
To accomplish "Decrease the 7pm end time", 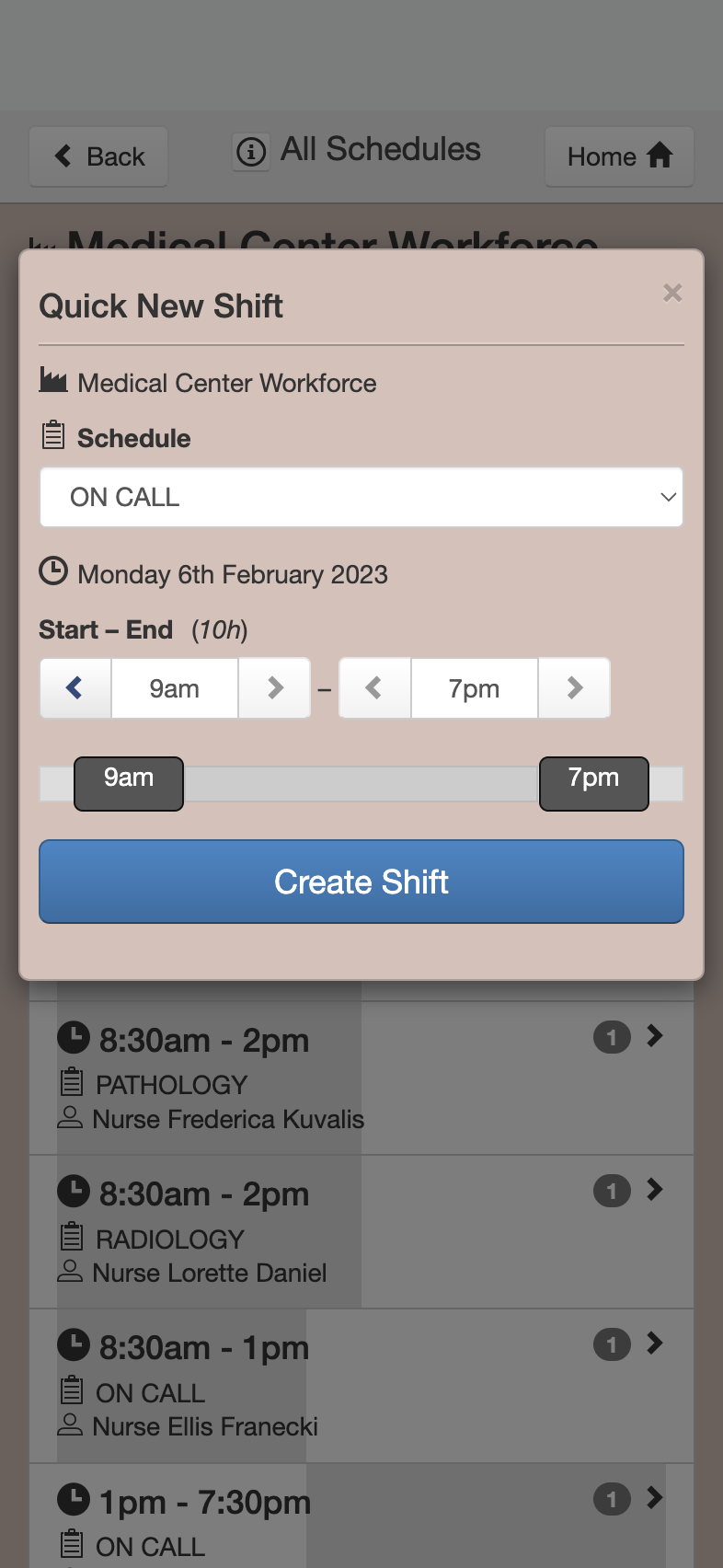I will pyautogui.click(x=374, y=687).
